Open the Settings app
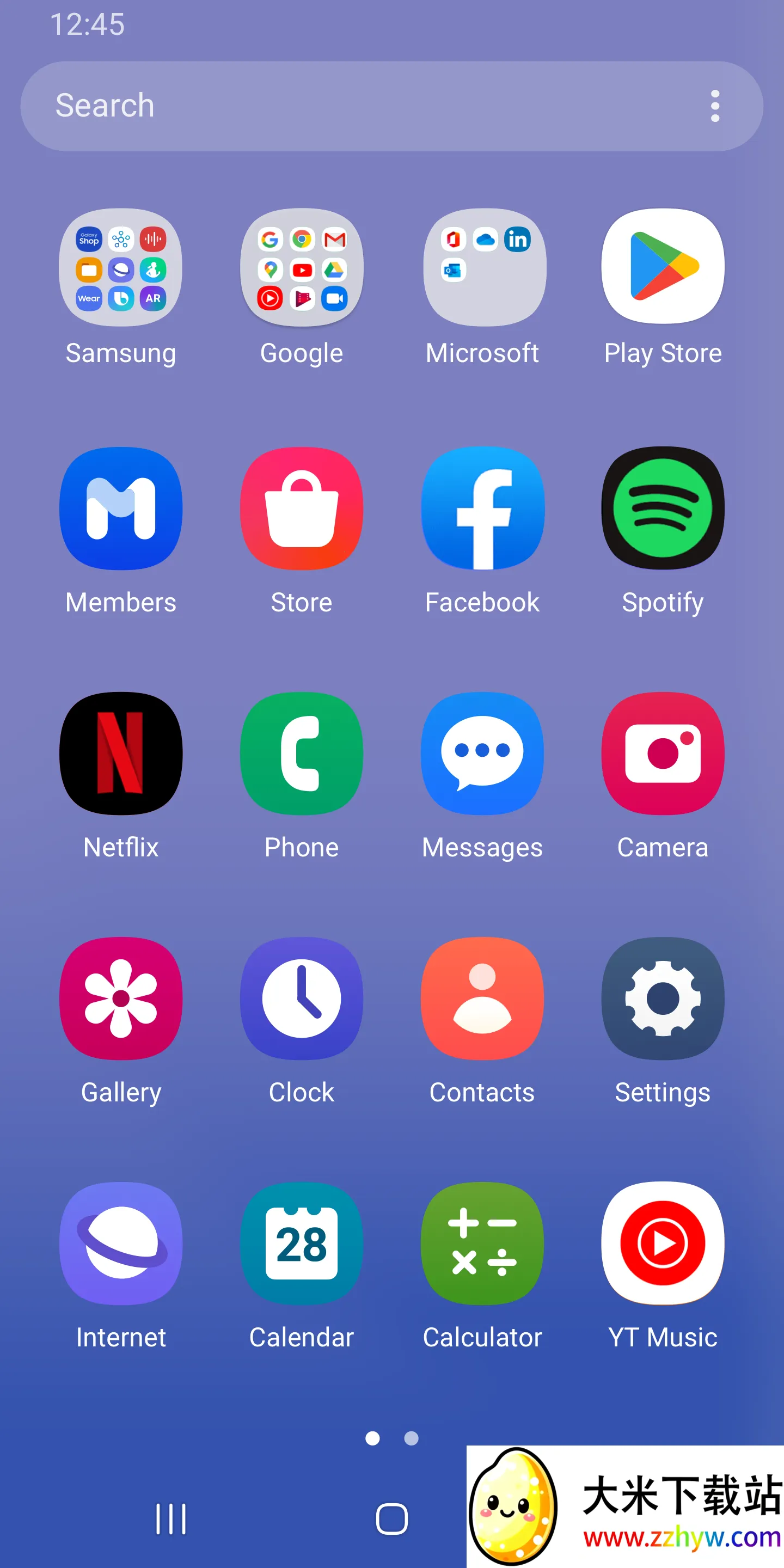 663,999
